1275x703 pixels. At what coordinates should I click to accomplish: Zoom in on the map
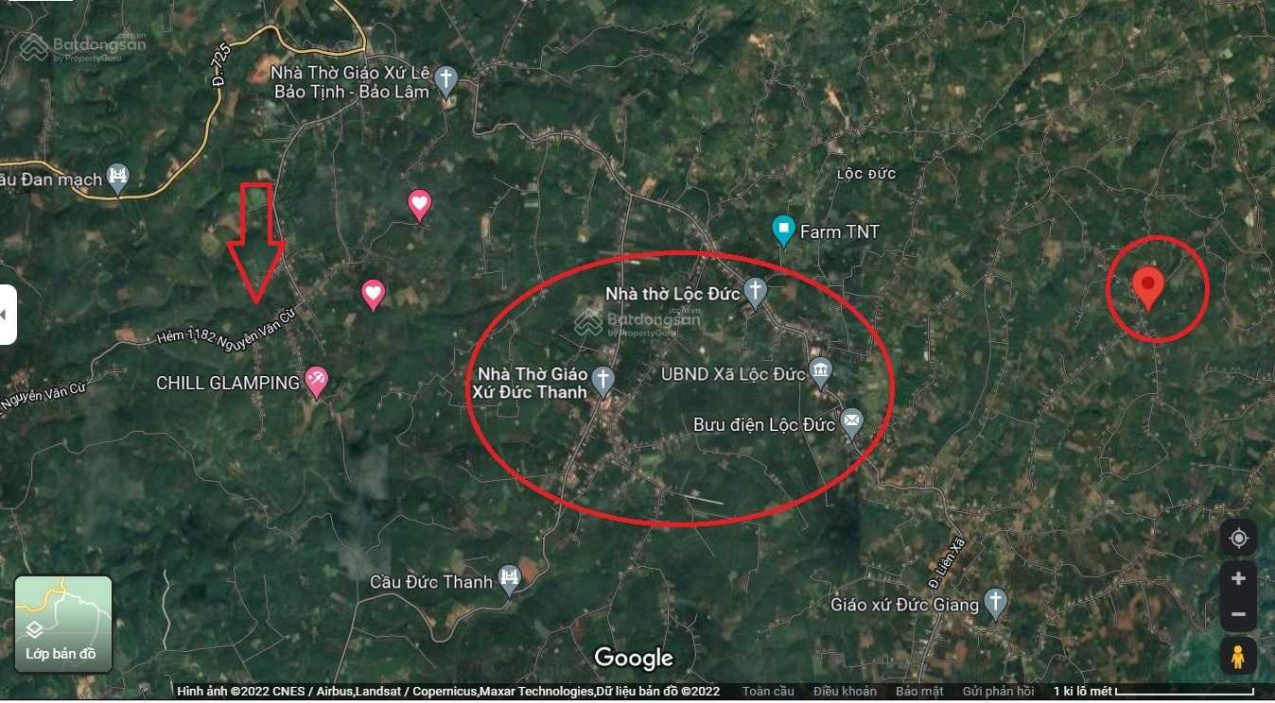[1238, 579]
